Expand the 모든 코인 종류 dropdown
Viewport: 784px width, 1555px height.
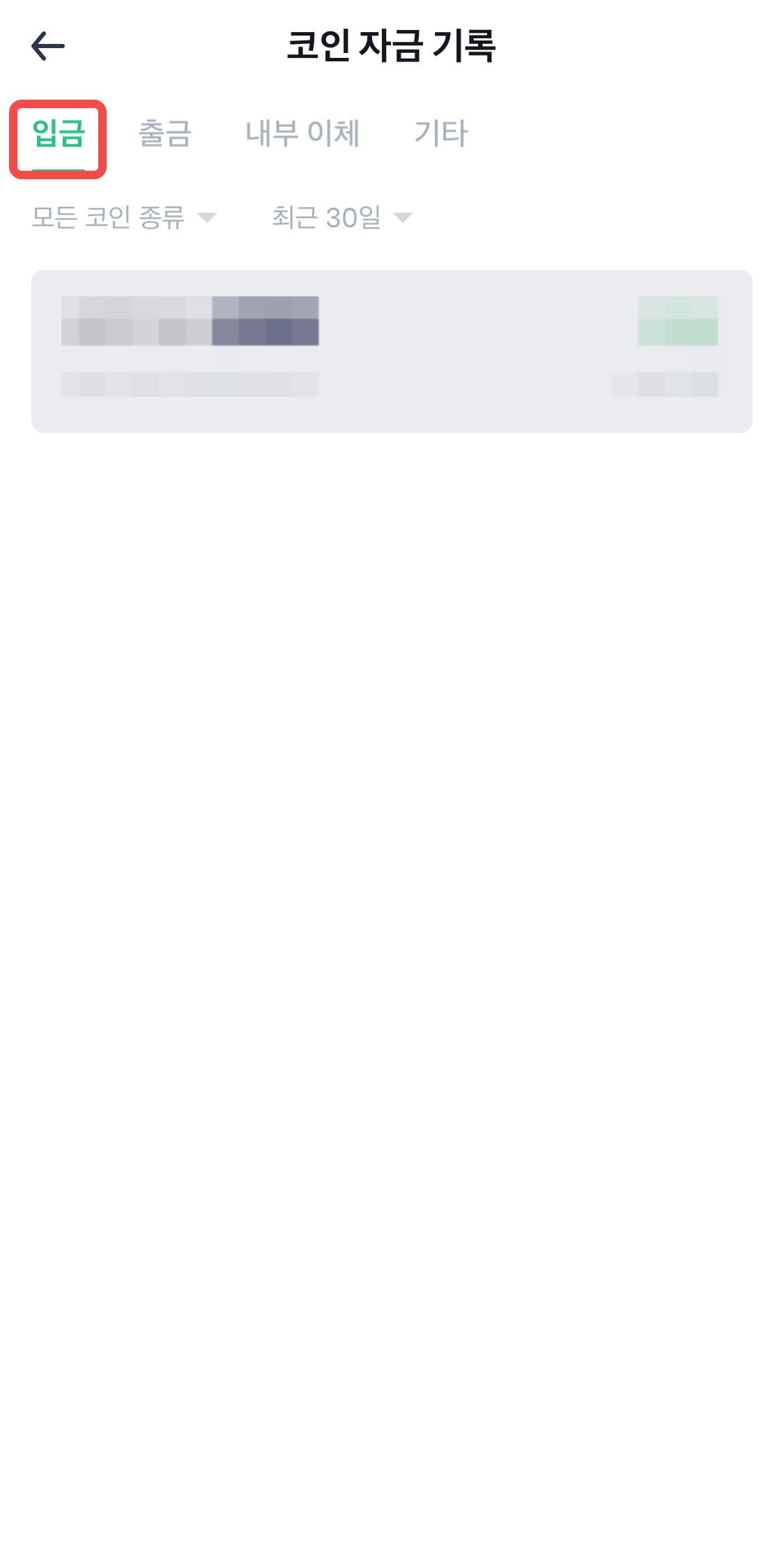pos(124,218)
